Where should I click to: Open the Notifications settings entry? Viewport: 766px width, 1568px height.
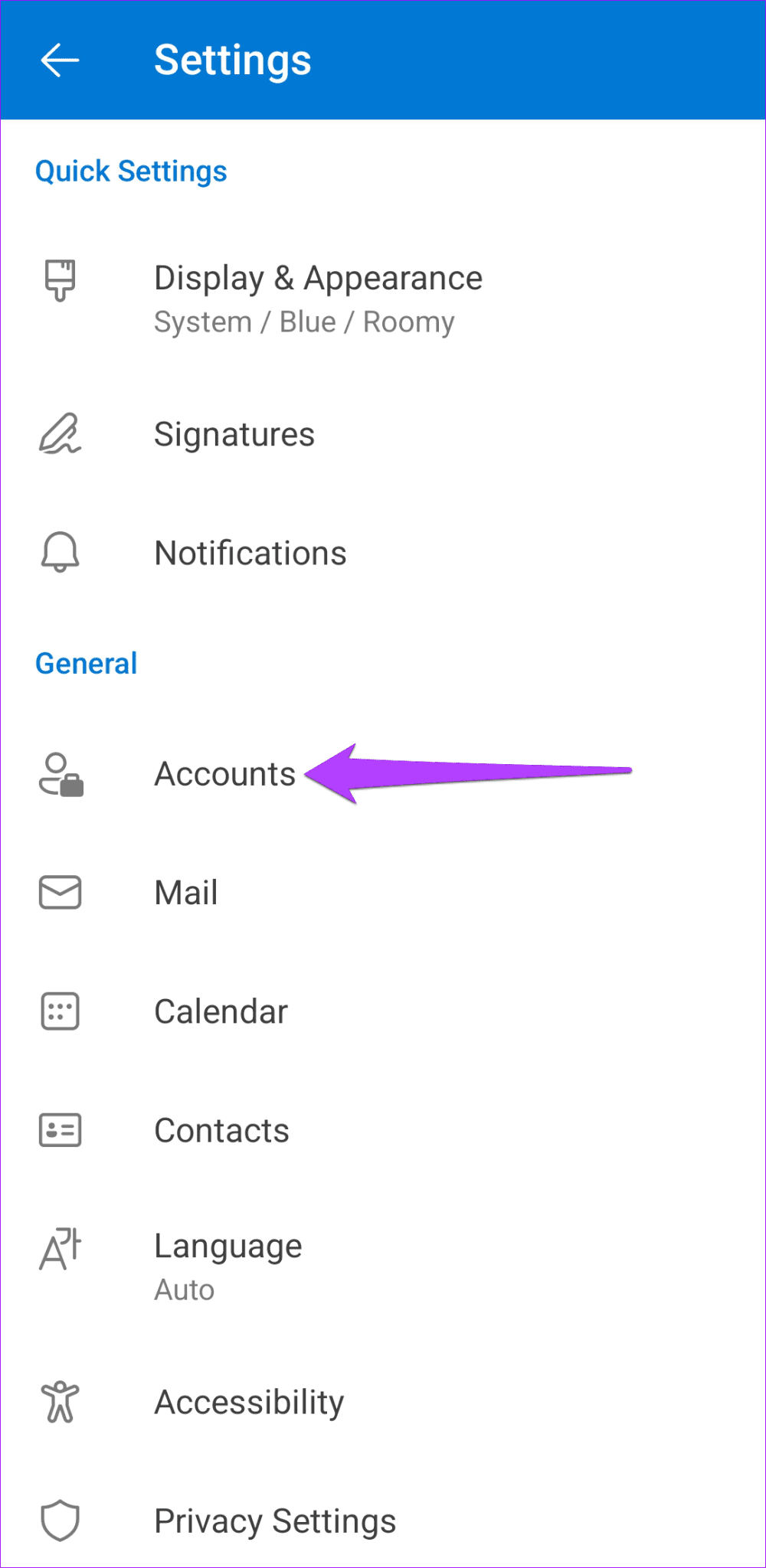[250, 553]
